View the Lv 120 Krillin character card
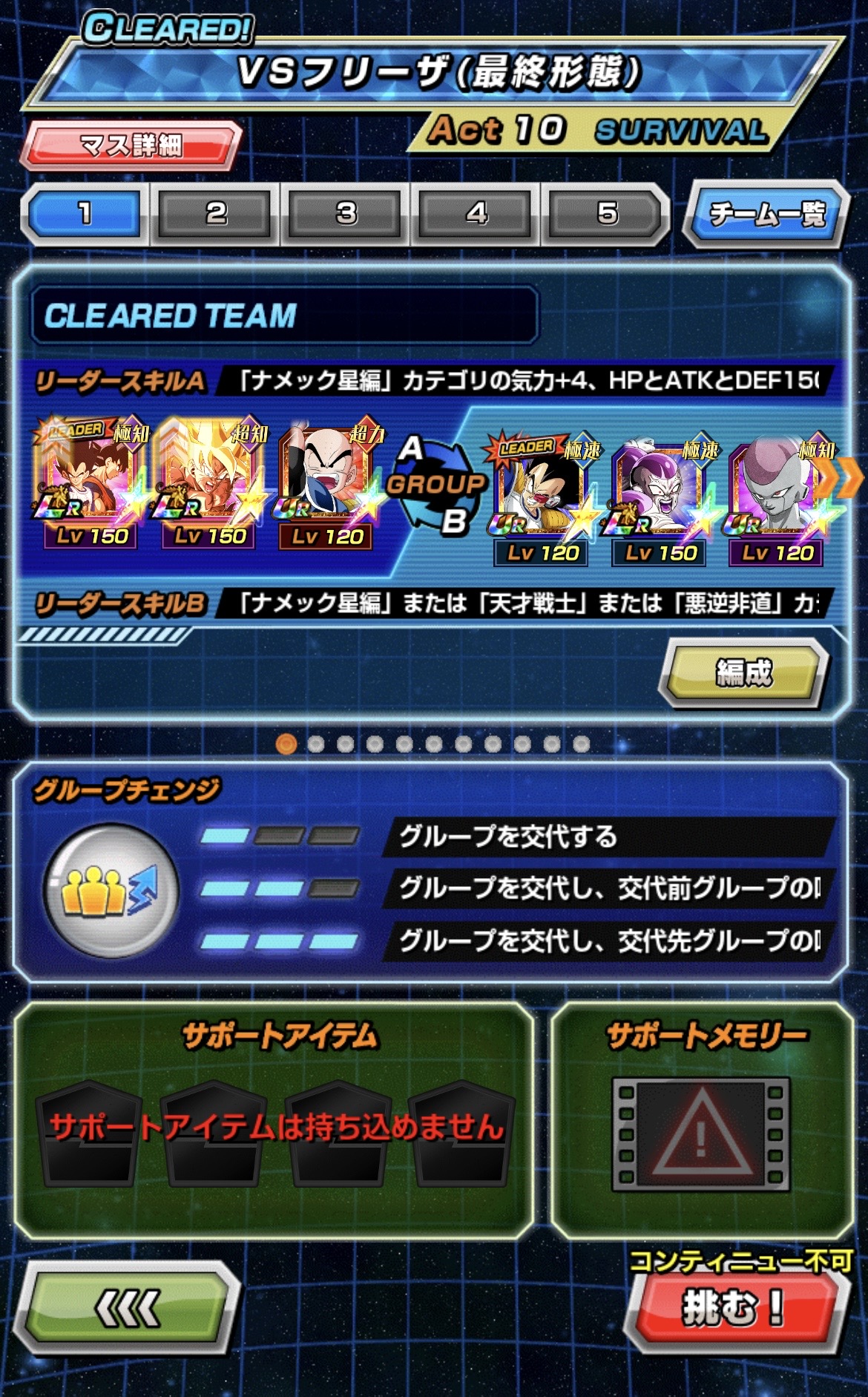This screenshot has width=868, height=1397. 326,487
